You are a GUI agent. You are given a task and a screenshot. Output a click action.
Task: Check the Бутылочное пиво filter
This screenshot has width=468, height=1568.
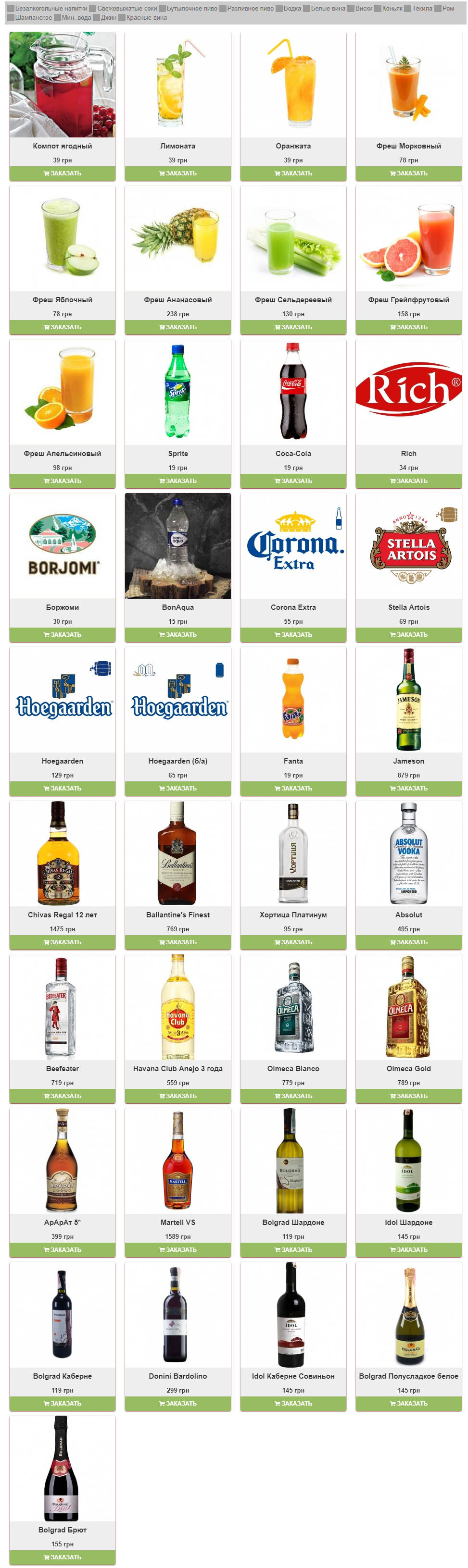pyautogui.click(x=162, y=9)
